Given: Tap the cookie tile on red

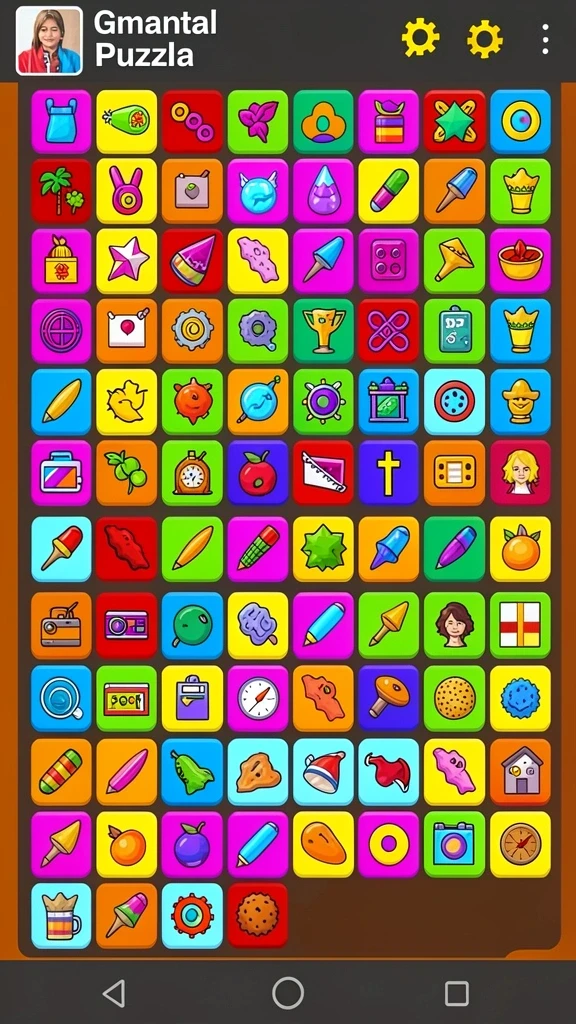Looking at the screenshot, I should tap(257, 916).
